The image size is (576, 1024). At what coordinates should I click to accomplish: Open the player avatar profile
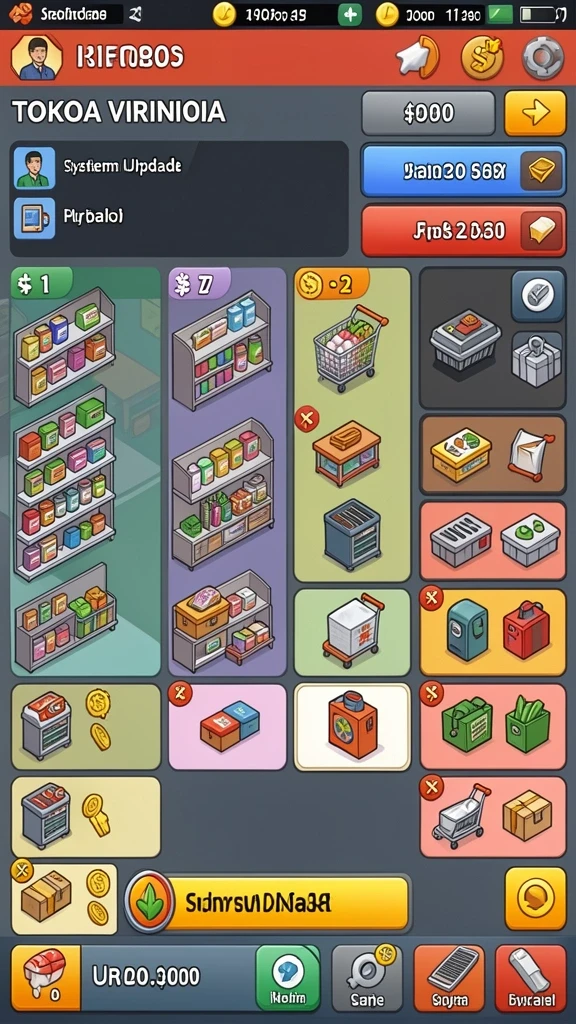[37, 57]
